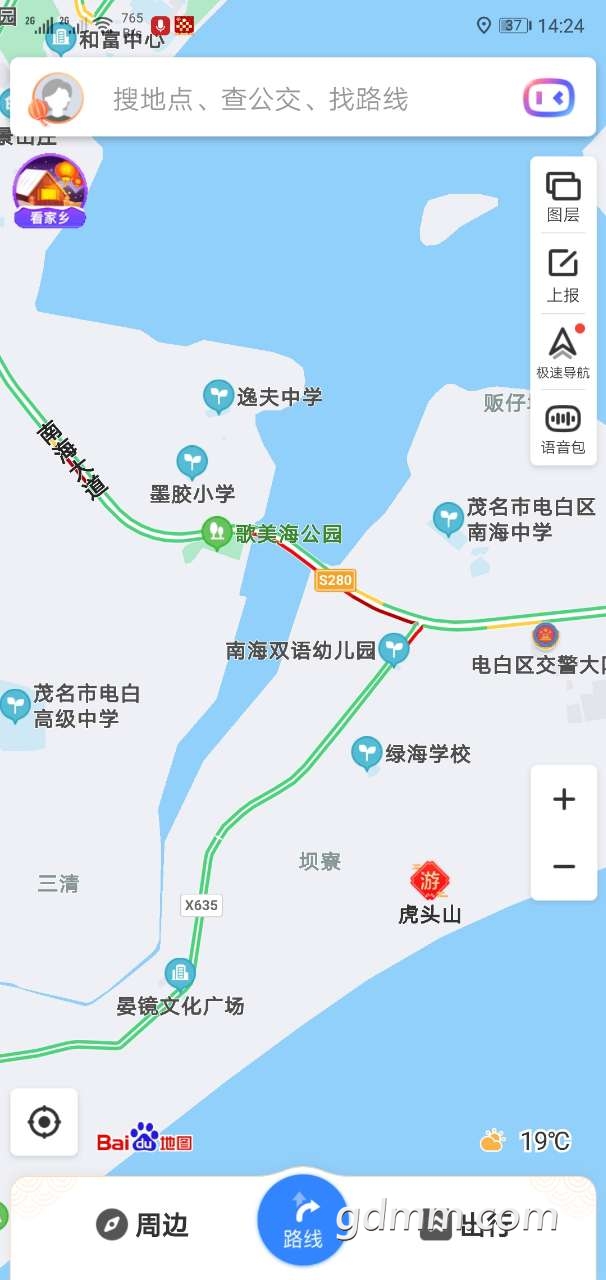This screenshot has width=606, height=1280.
Task: Open the 周边 nearby tab
Action: tap(142, 1224)
